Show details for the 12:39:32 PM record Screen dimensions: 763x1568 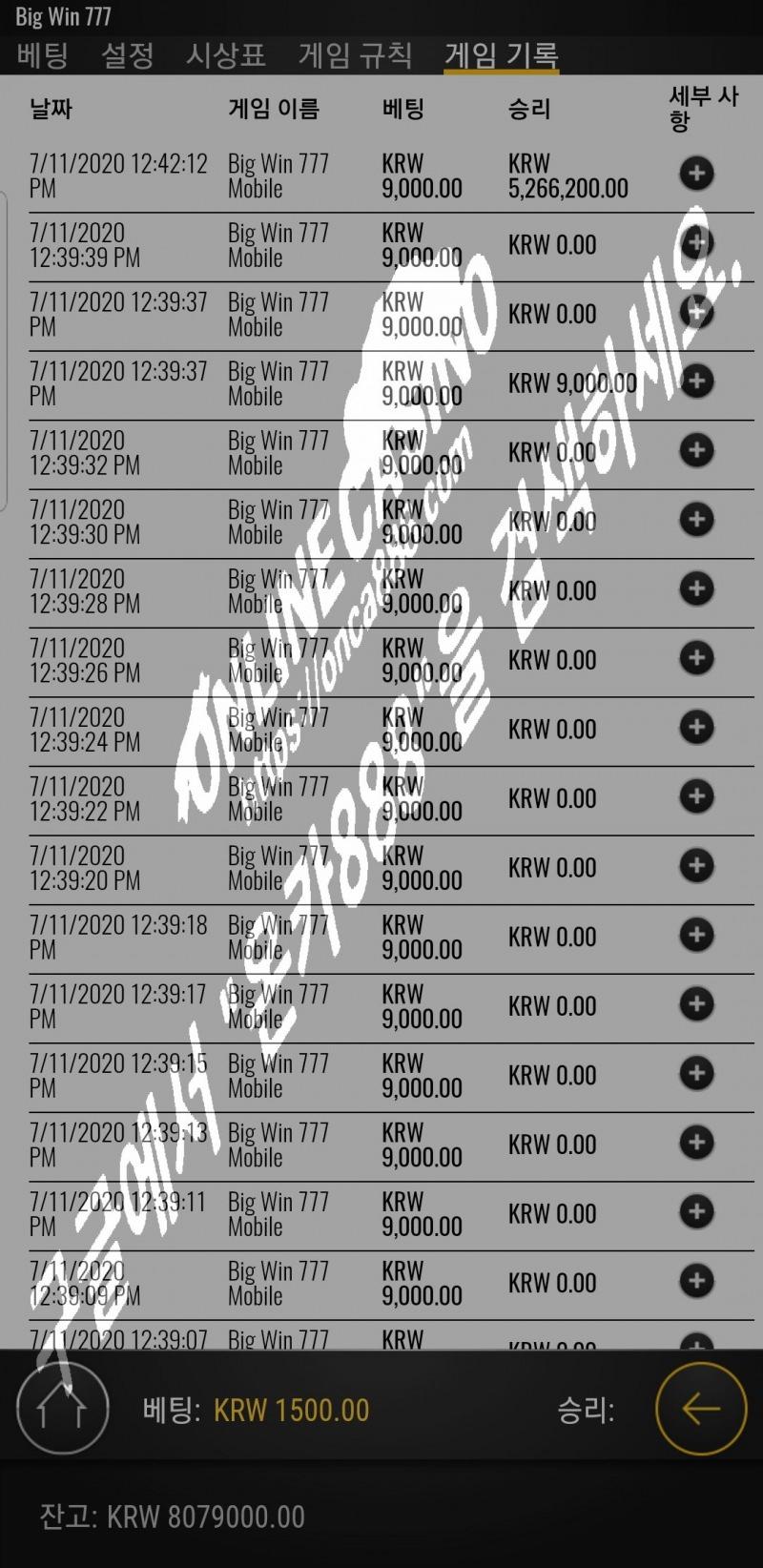click(x=696, y=450)
